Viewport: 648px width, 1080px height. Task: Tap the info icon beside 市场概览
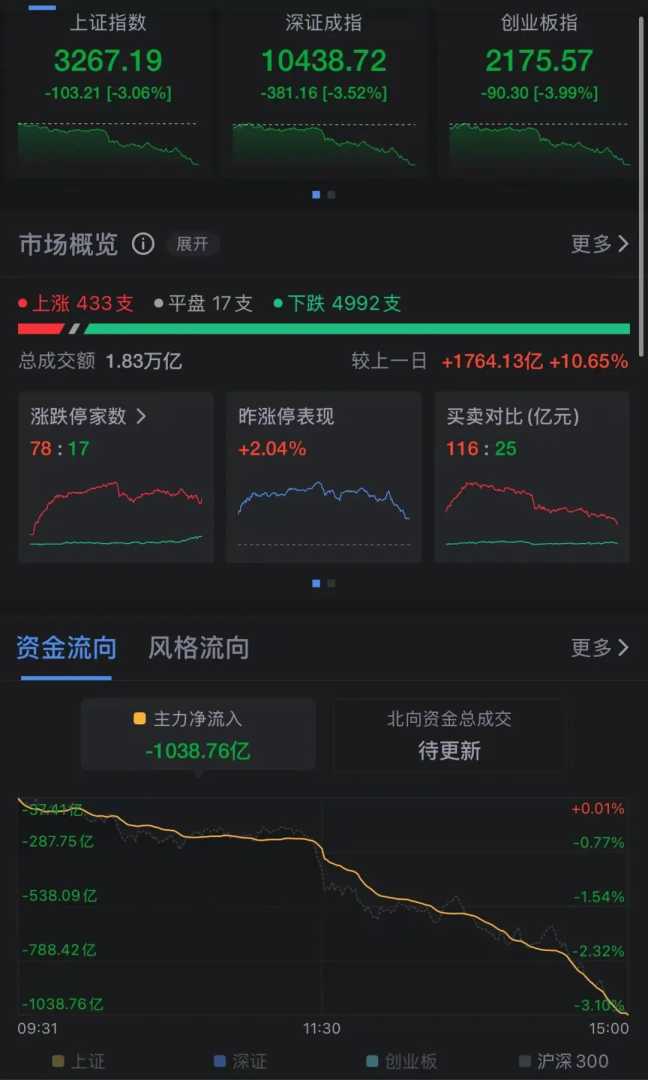click(x=143, y=244)
